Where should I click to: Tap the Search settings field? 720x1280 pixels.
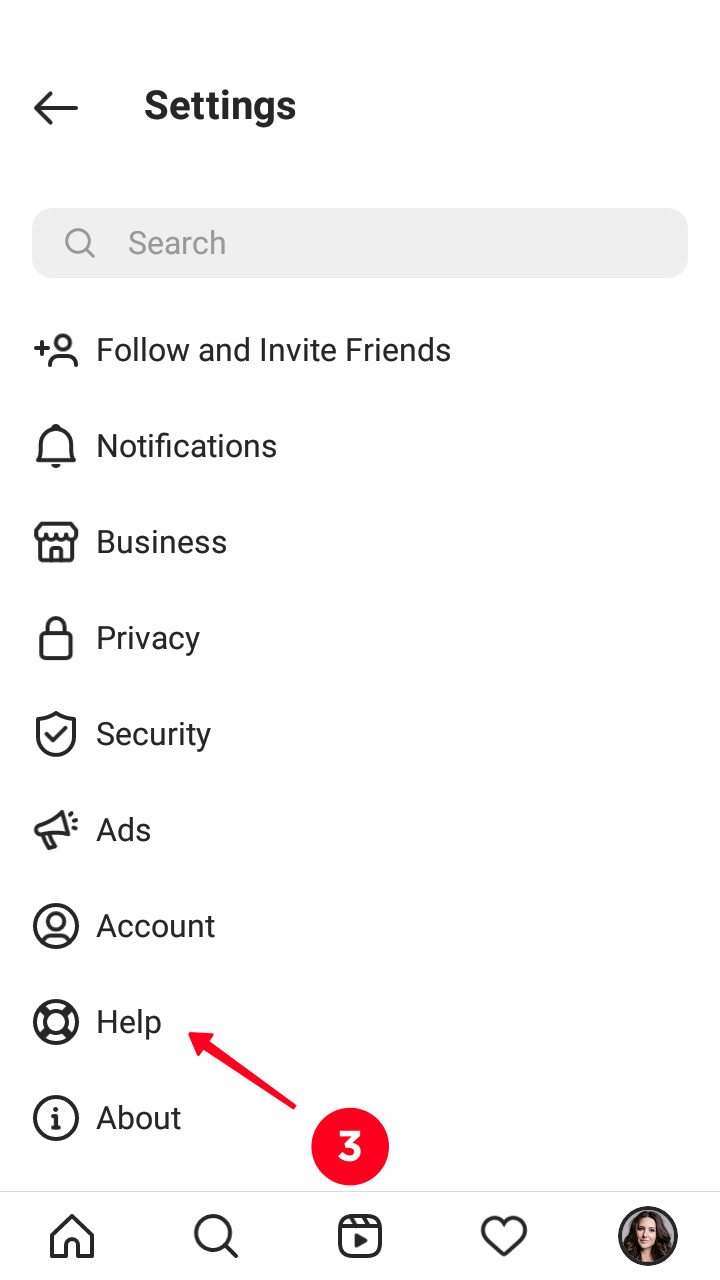(x=360, y=243)
